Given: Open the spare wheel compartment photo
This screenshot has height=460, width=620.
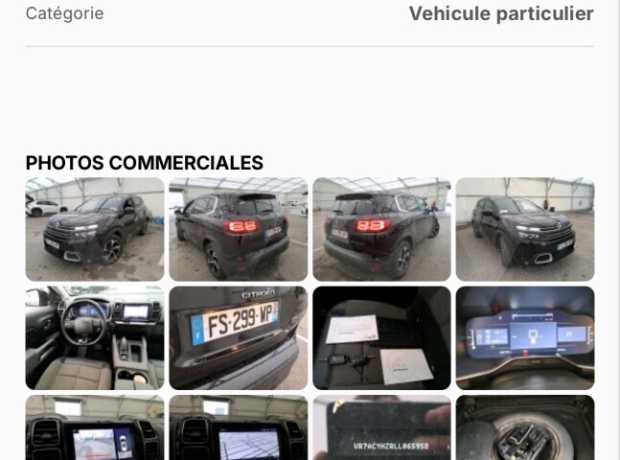Looking at the screenshot, I should 525,428.
